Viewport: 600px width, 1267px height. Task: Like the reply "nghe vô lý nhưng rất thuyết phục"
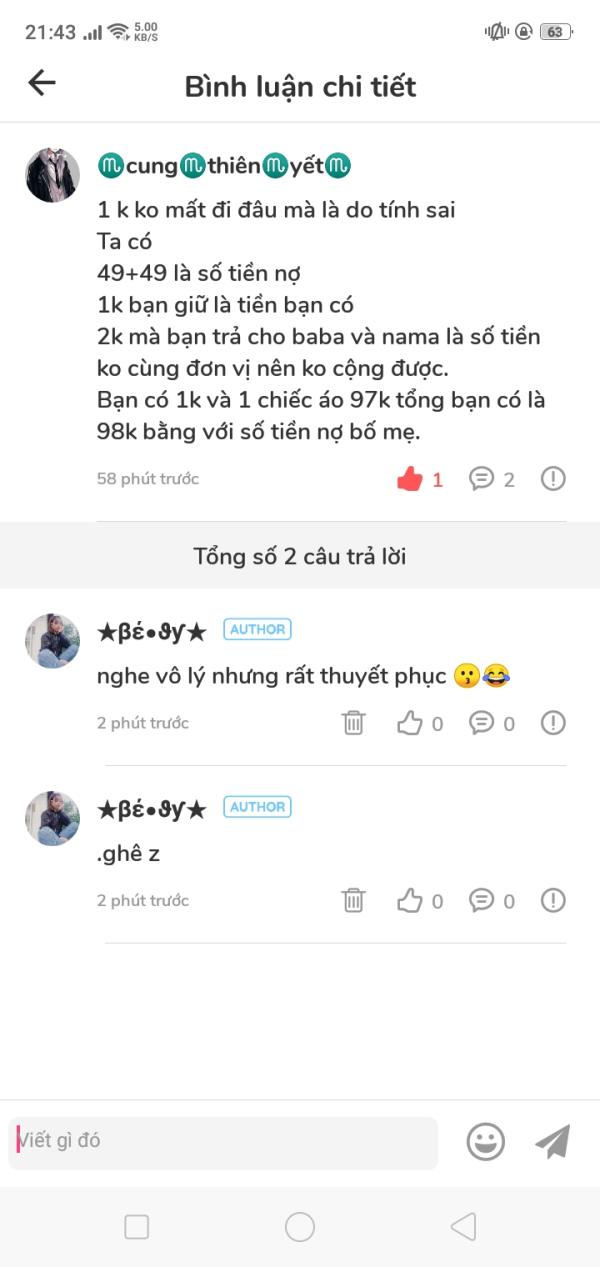[410, 723]
